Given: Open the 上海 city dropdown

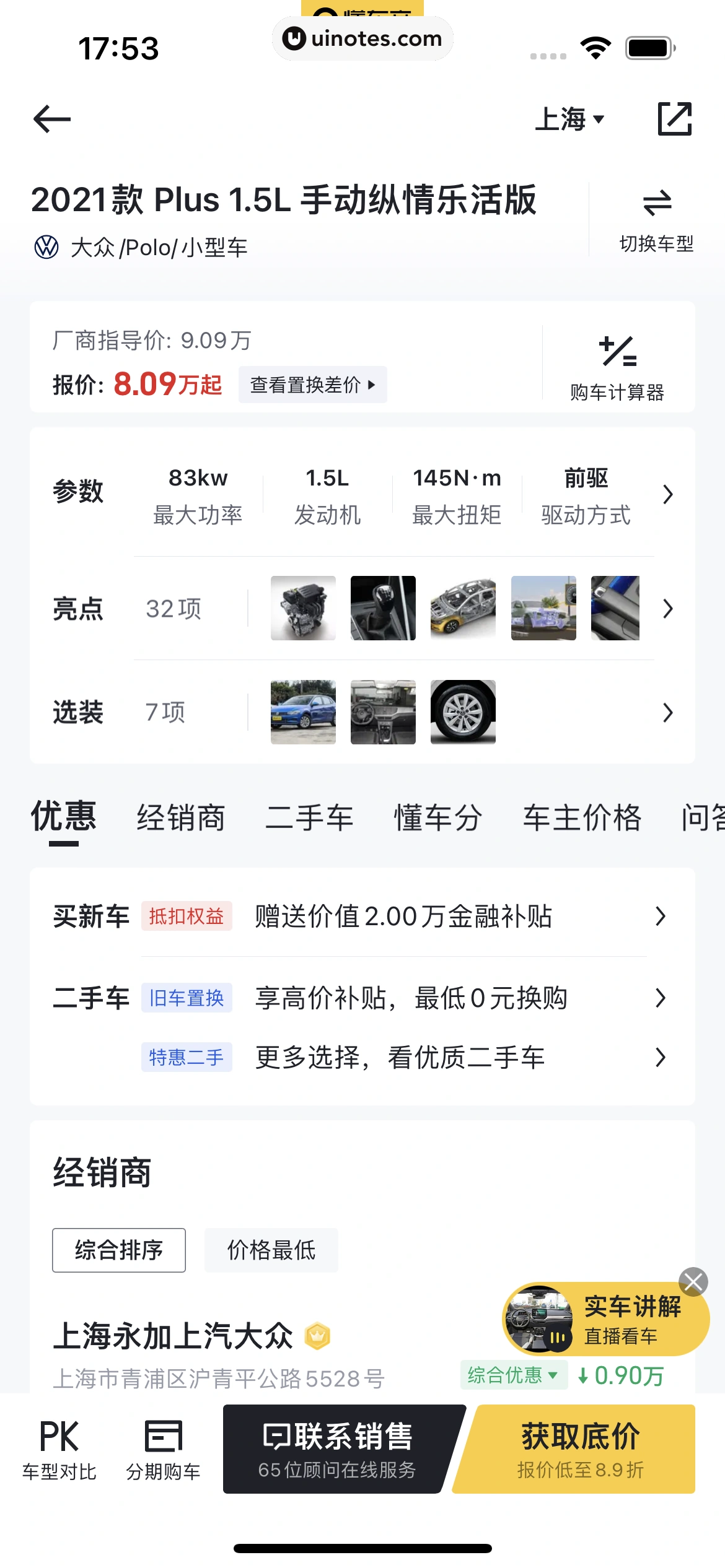Looking at the screenshot, I should click(569, 119).
